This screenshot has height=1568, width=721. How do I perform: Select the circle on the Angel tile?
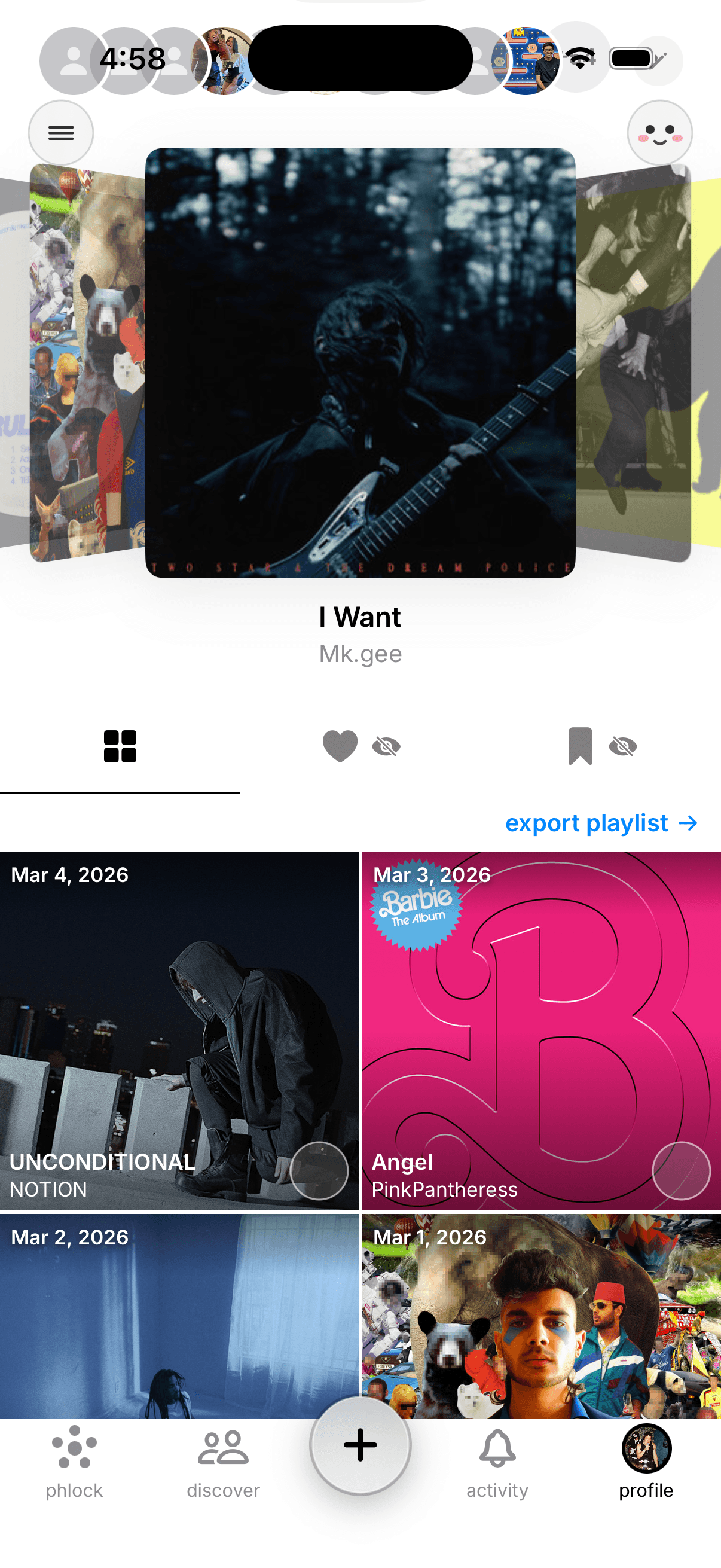681,1170
